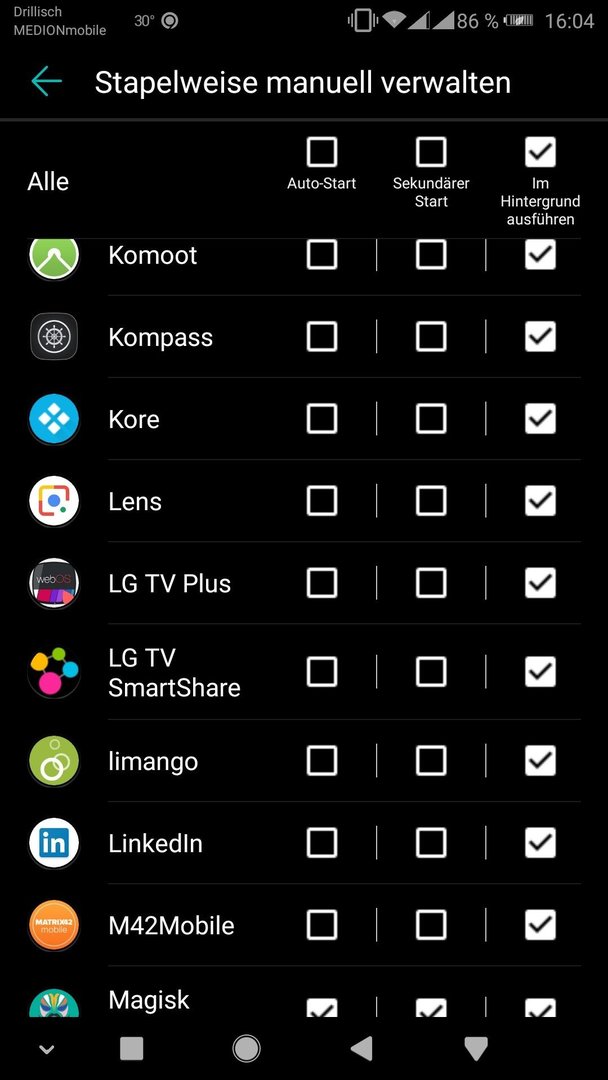Enable secondary start for LG TV Plus
Image resolution: width=608 pixels, height=1080 pixels.
(431, 583)
